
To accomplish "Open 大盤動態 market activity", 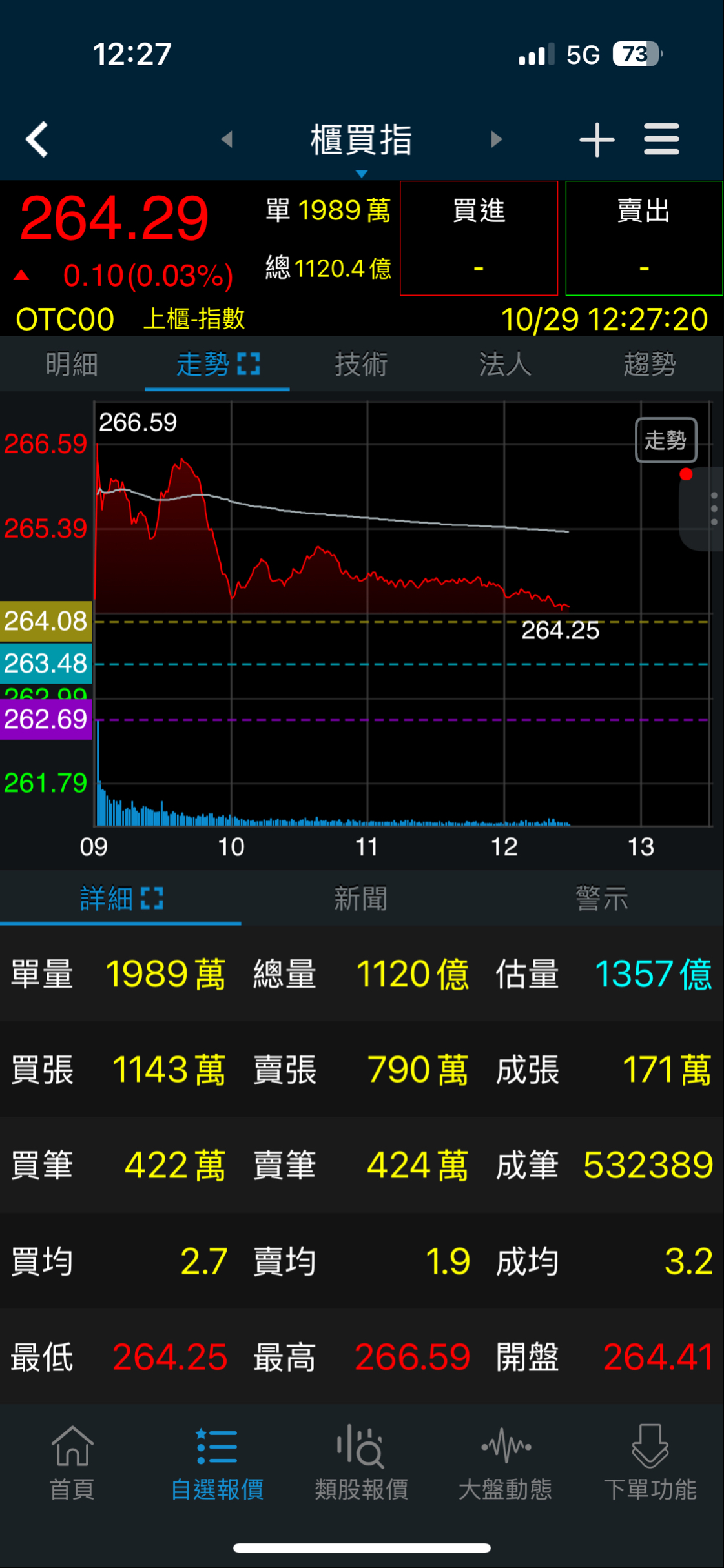I will pos(505,1463).
